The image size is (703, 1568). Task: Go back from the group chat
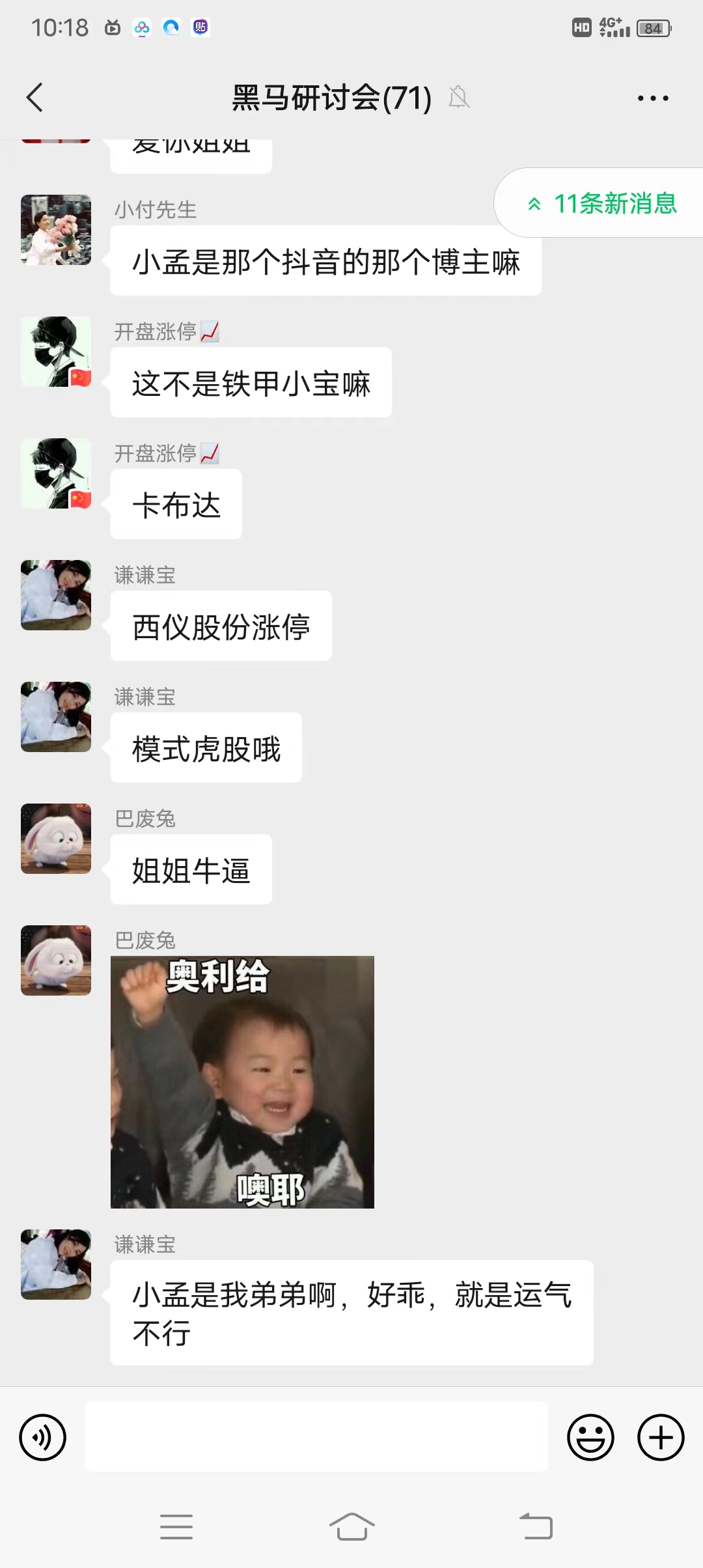click(35, 98)
